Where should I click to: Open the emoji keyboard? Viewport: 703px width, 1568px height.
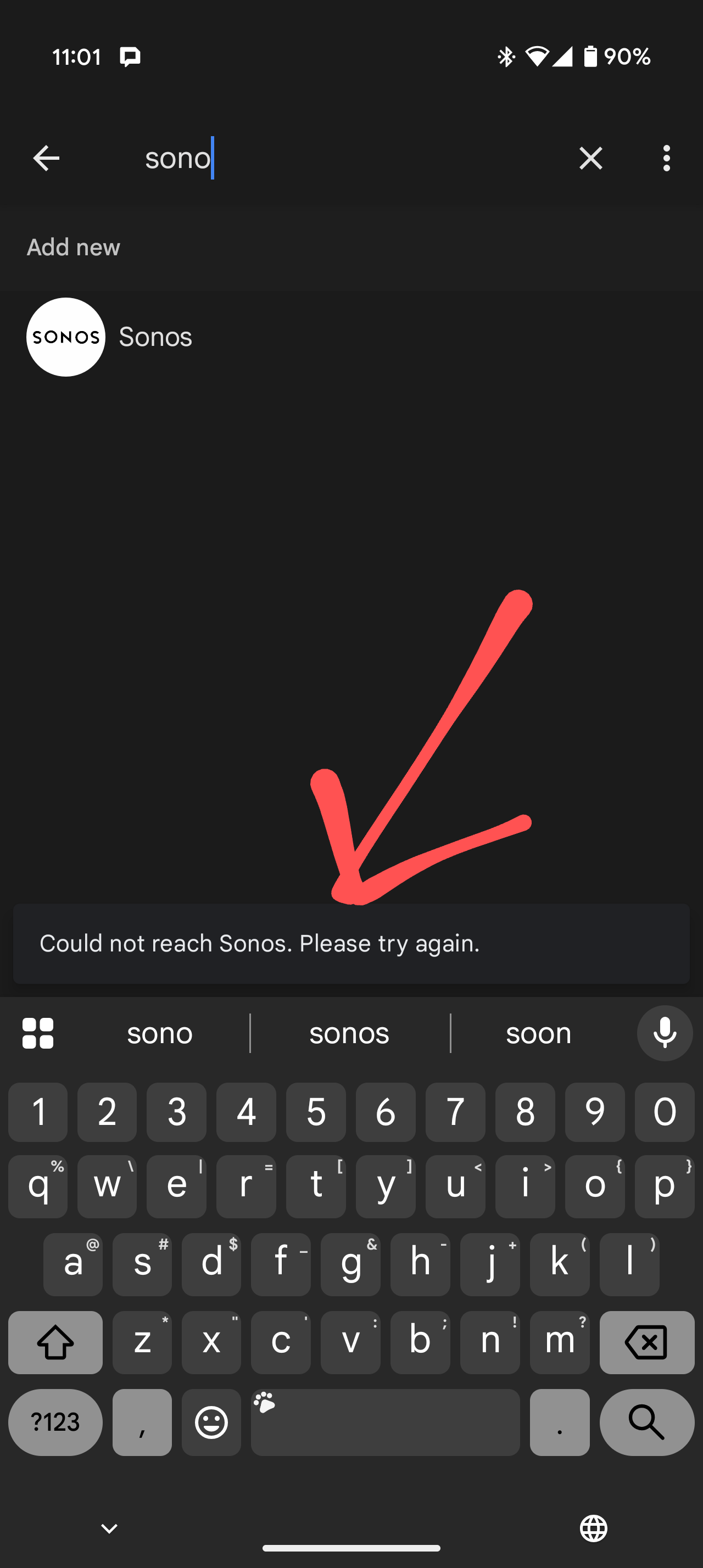click(211, 1422)
